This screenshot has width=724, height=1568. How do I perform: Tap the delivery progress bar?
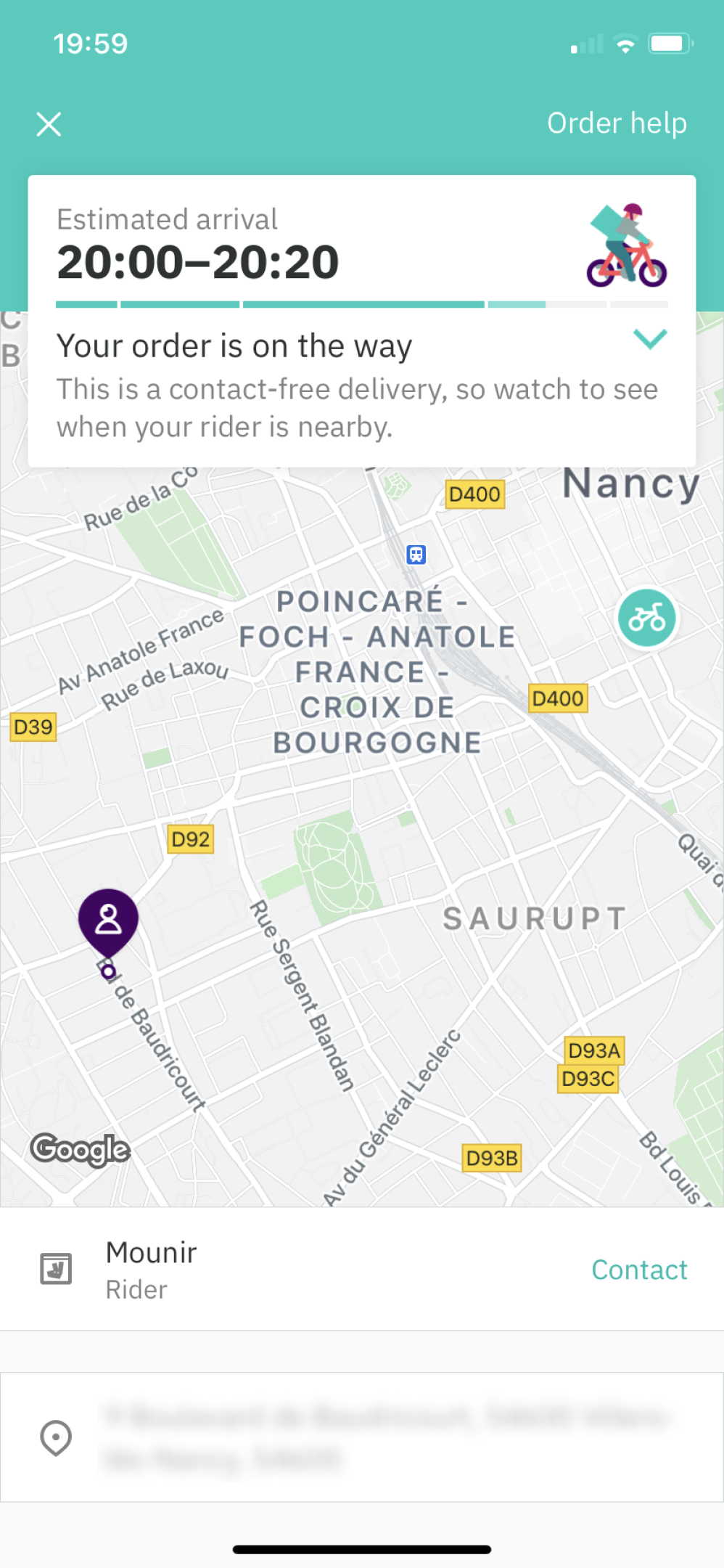[x=362, y=304]
